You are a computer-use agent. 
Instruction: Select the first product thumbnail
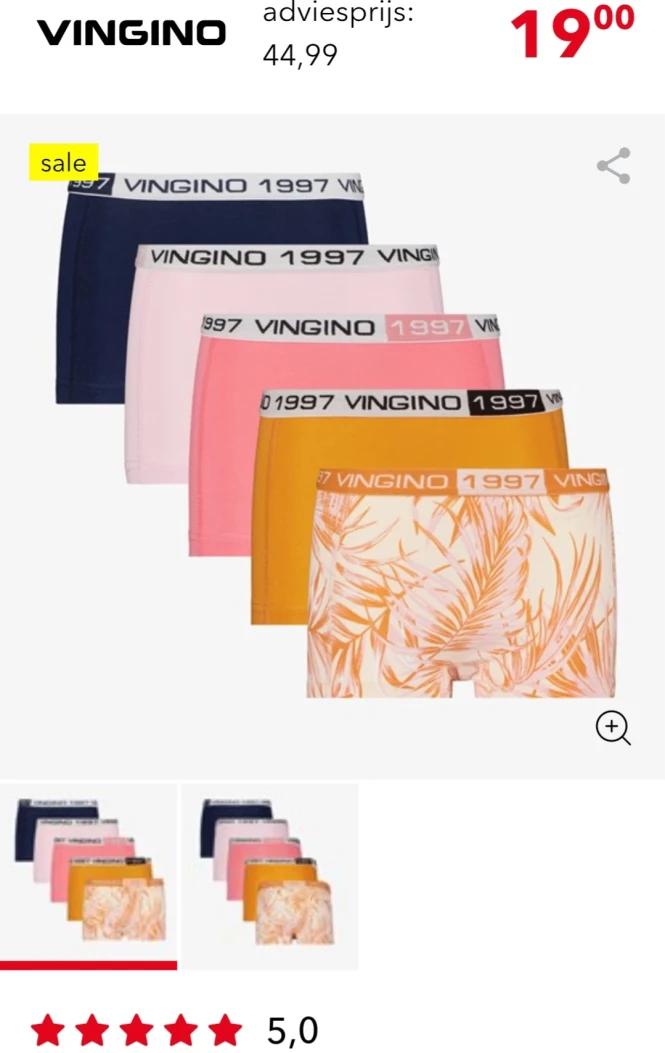(88, 872)
